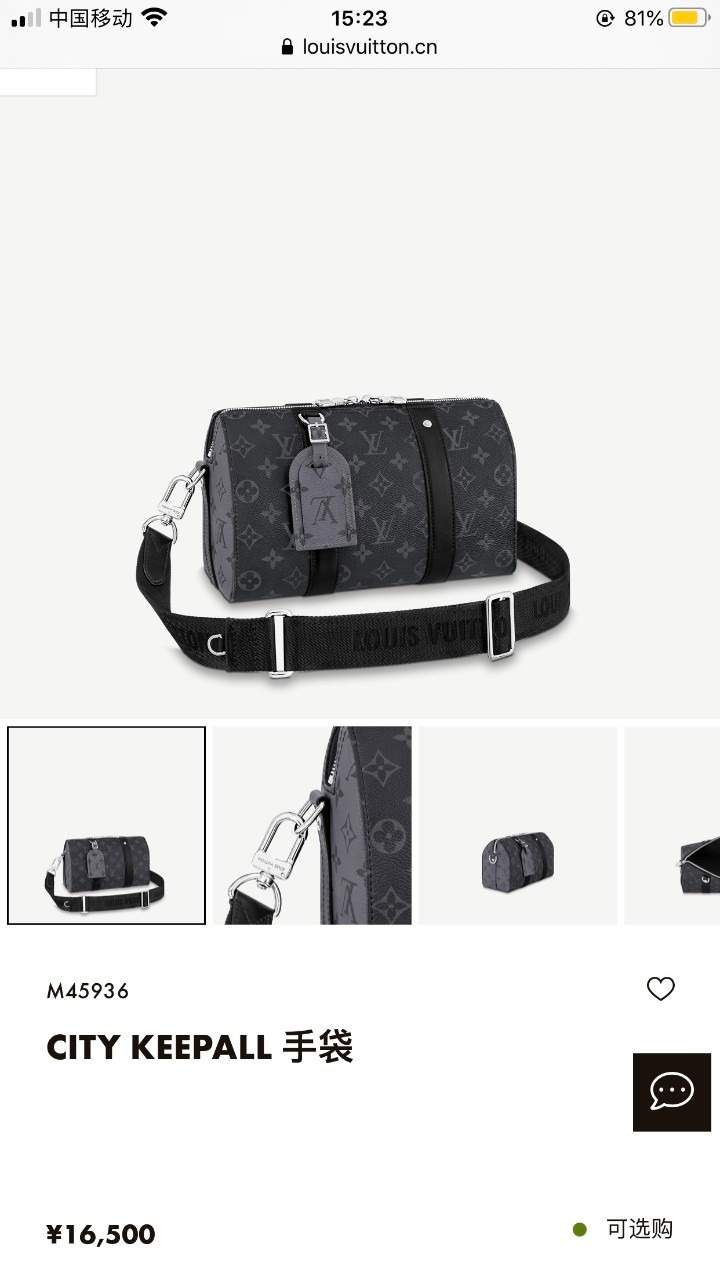720x1280 pixels.
Task: Select the close-up clasp thumbnail
Action: coord(312,825)
